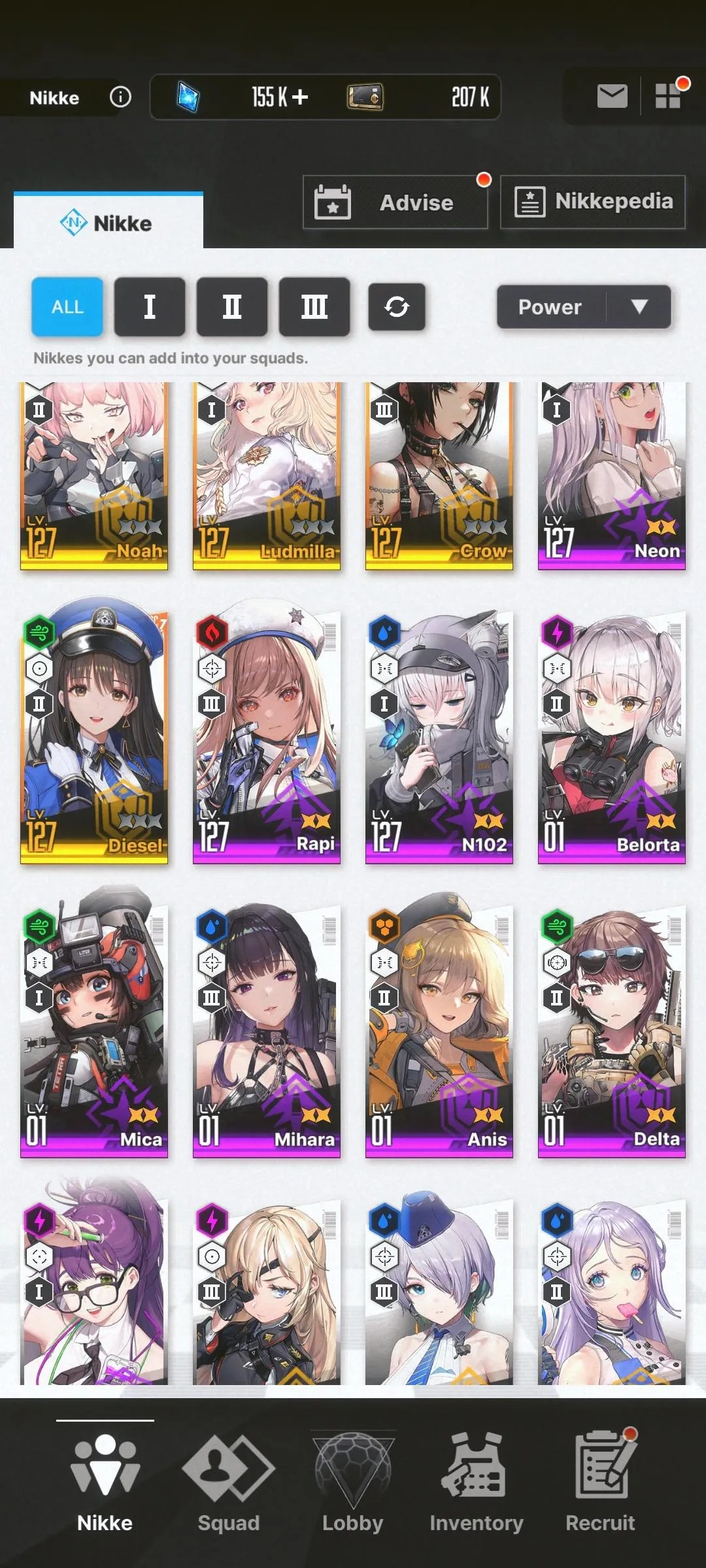The image size is (706, 1568).
Task: Open the Advise button
Action: point(395,202)
